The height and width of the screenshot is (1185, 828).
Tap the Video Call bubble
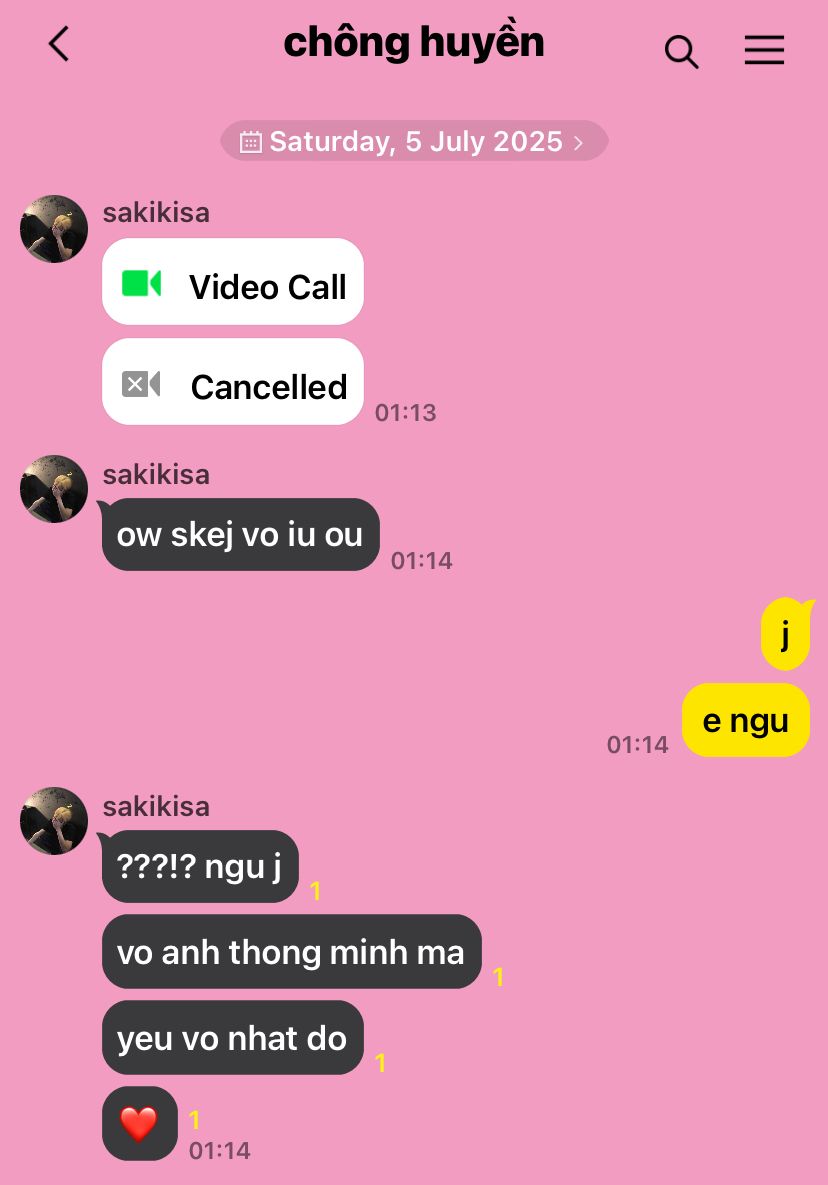pos(233,282)
